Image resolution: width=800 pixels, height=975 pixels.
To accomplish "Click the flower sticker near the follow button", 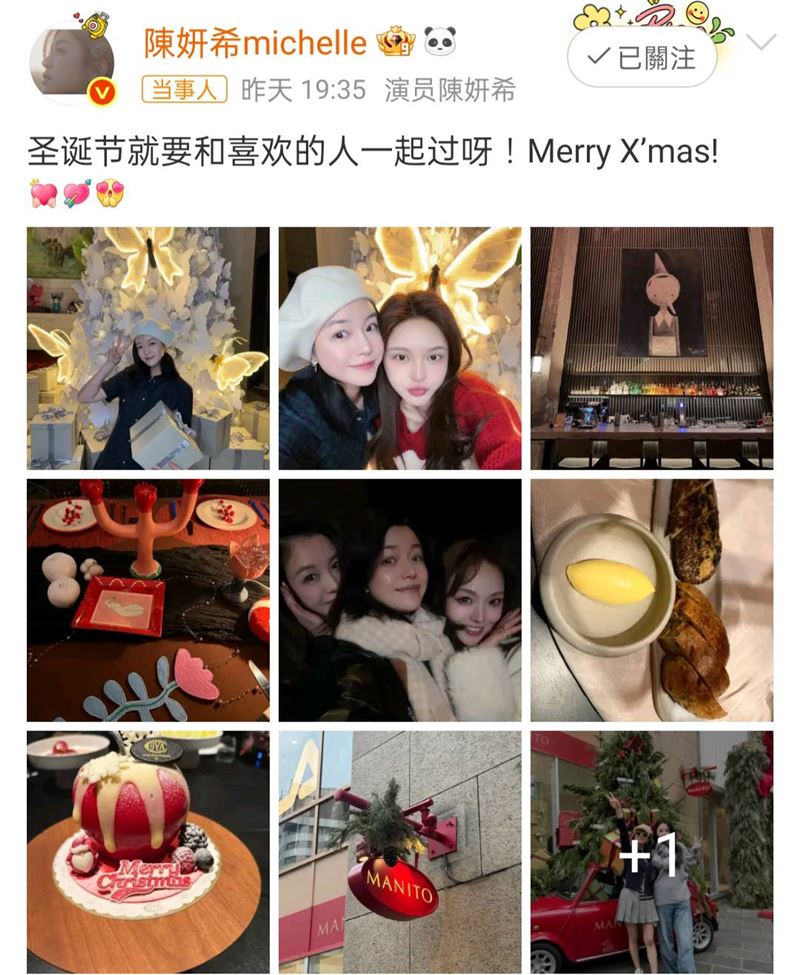I will click(592, 16).
